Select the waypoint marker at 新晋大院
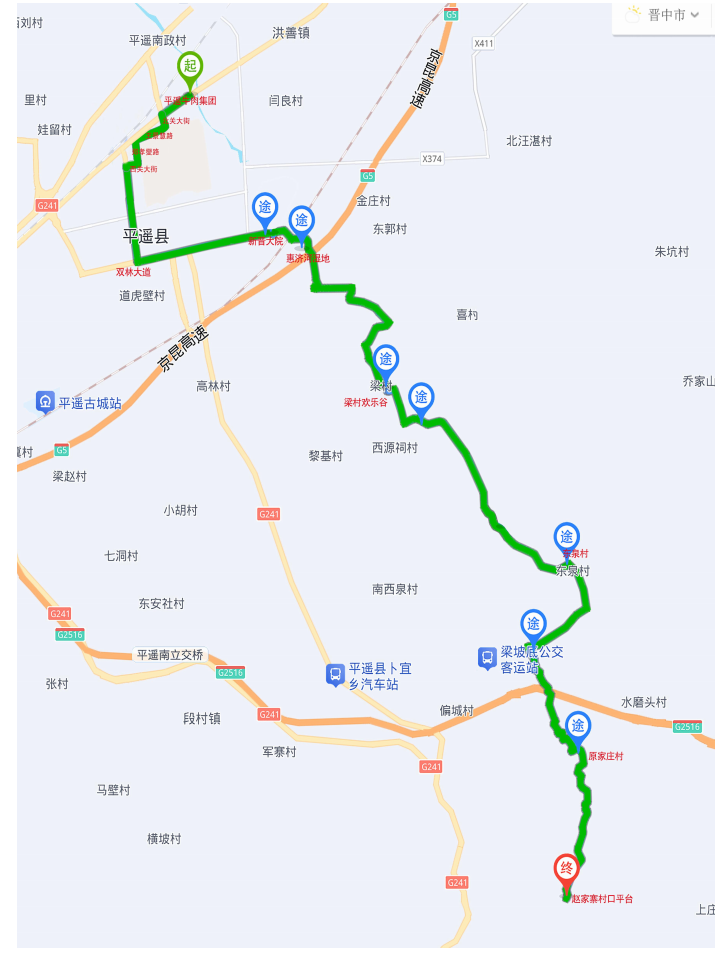 coord(265,209)
